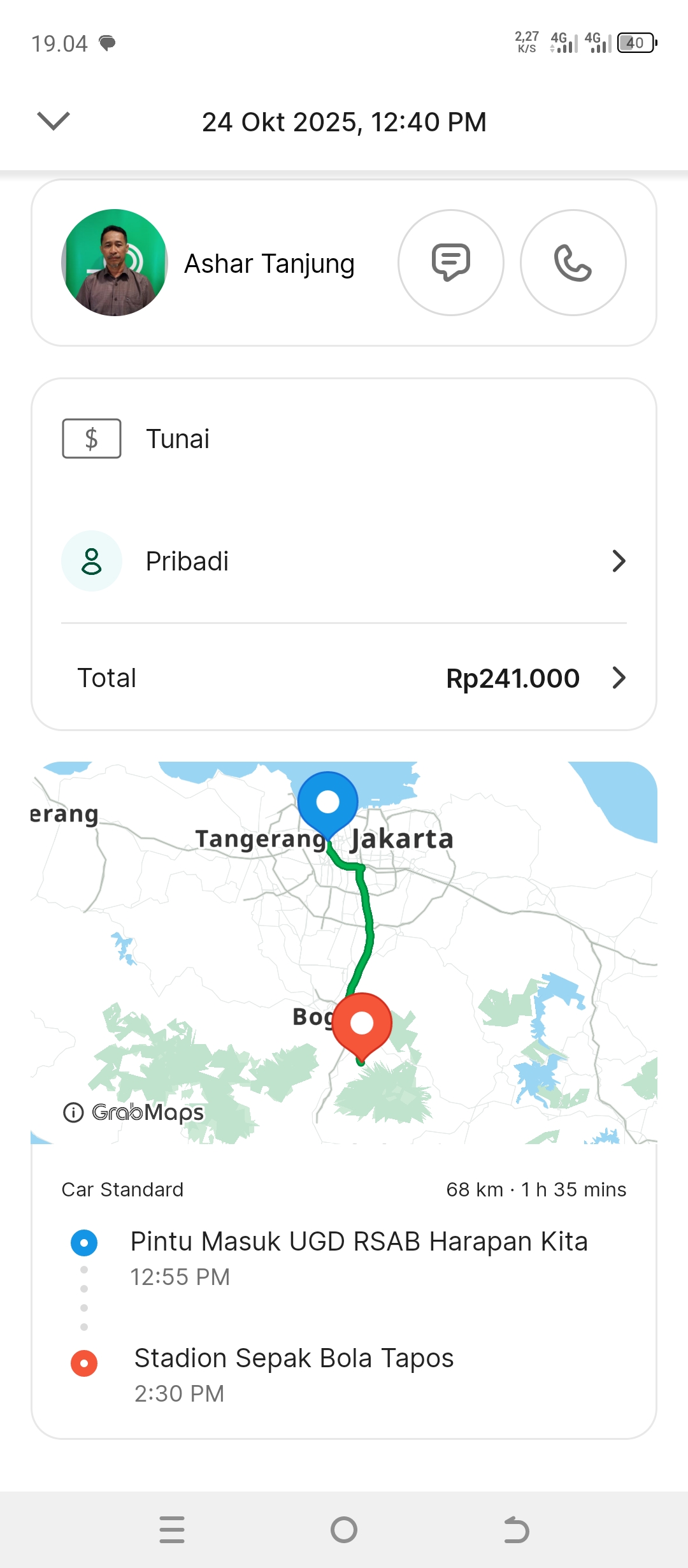
Task: Tap the GrabMaps info icon
Action: coord(73,1112)
